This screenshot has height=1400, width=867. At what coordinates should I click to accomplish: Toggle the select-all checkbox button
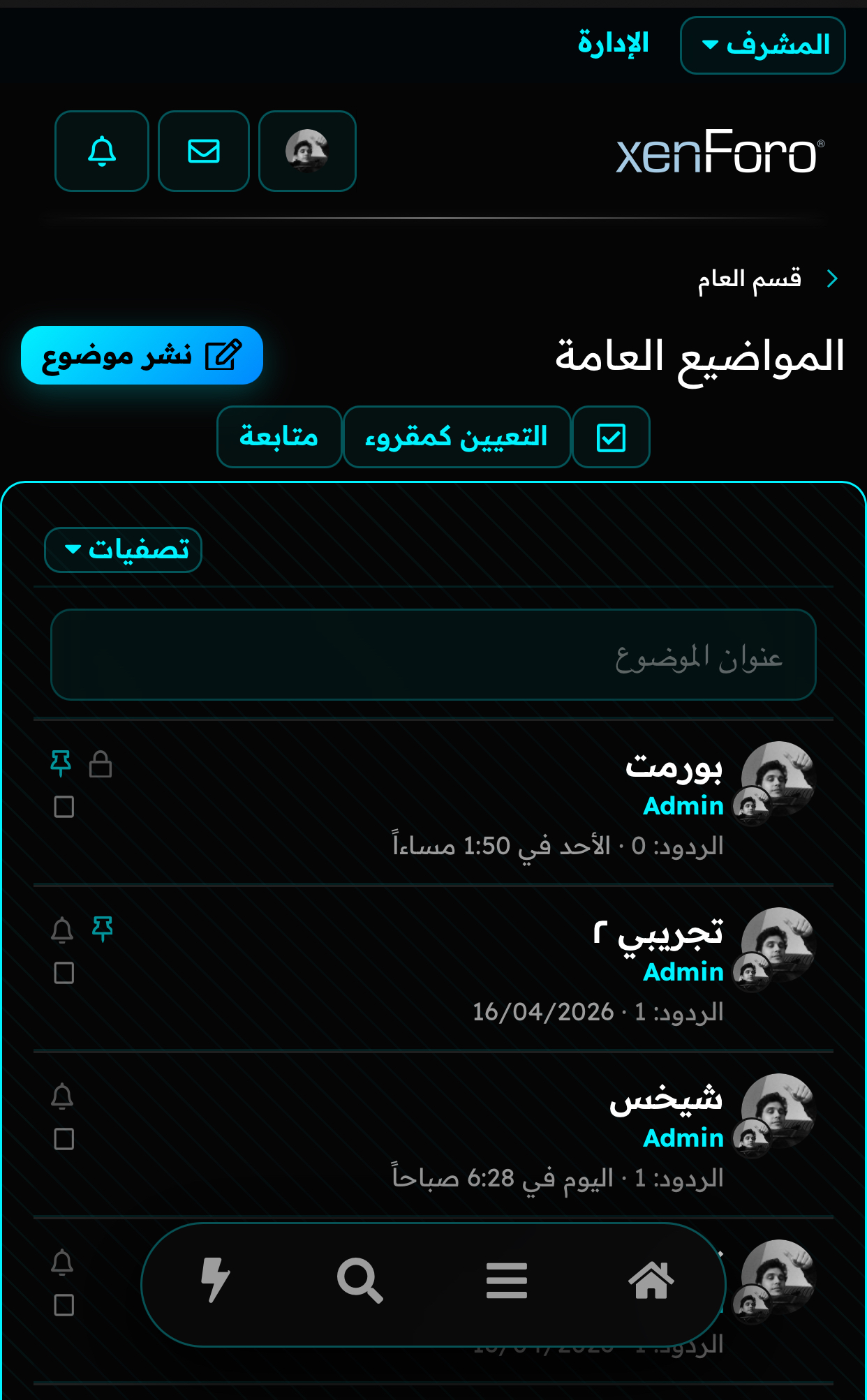pos(611,438)
